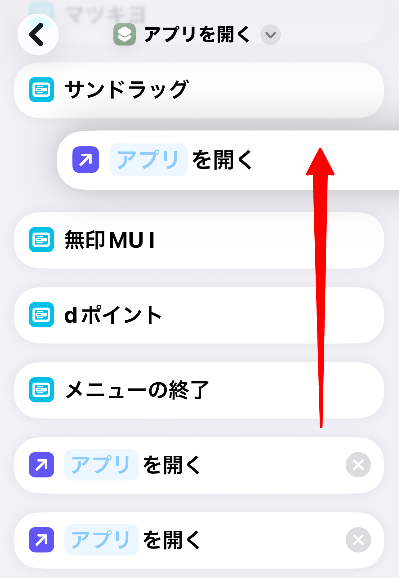Tap the メニューの終了 action row
The height and width of the screenshot is (578, 399).
pyautogui.click(x=199, y=390)
